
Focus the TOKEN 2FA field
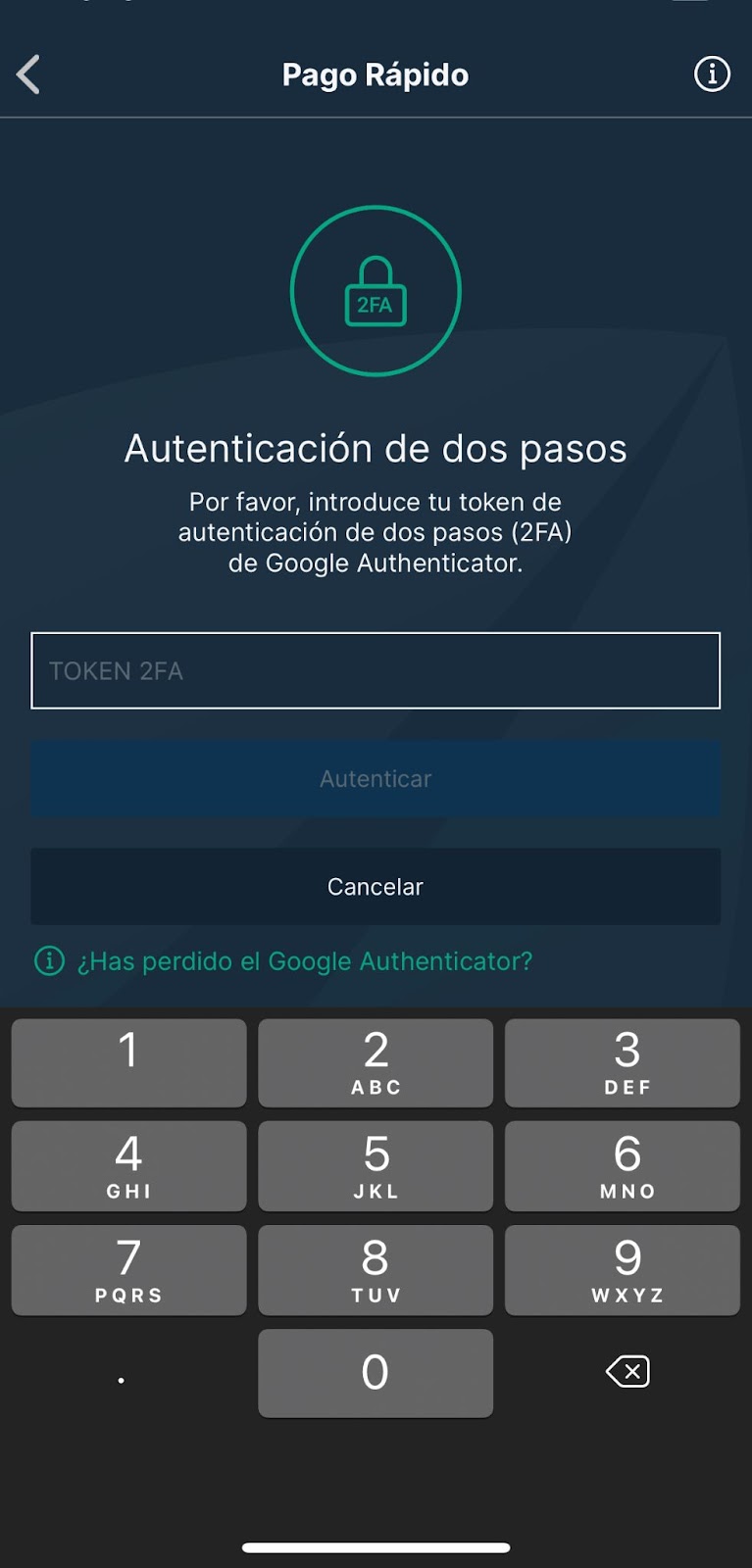376,670
